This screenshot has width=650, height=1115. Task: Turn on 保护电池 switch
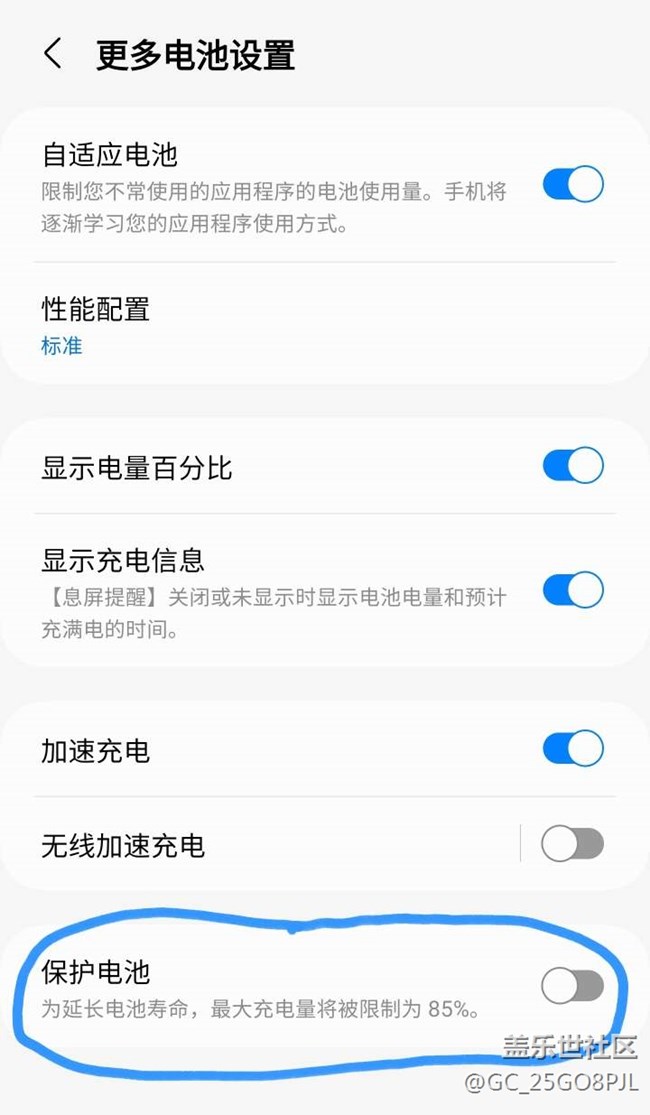(572, 986)
